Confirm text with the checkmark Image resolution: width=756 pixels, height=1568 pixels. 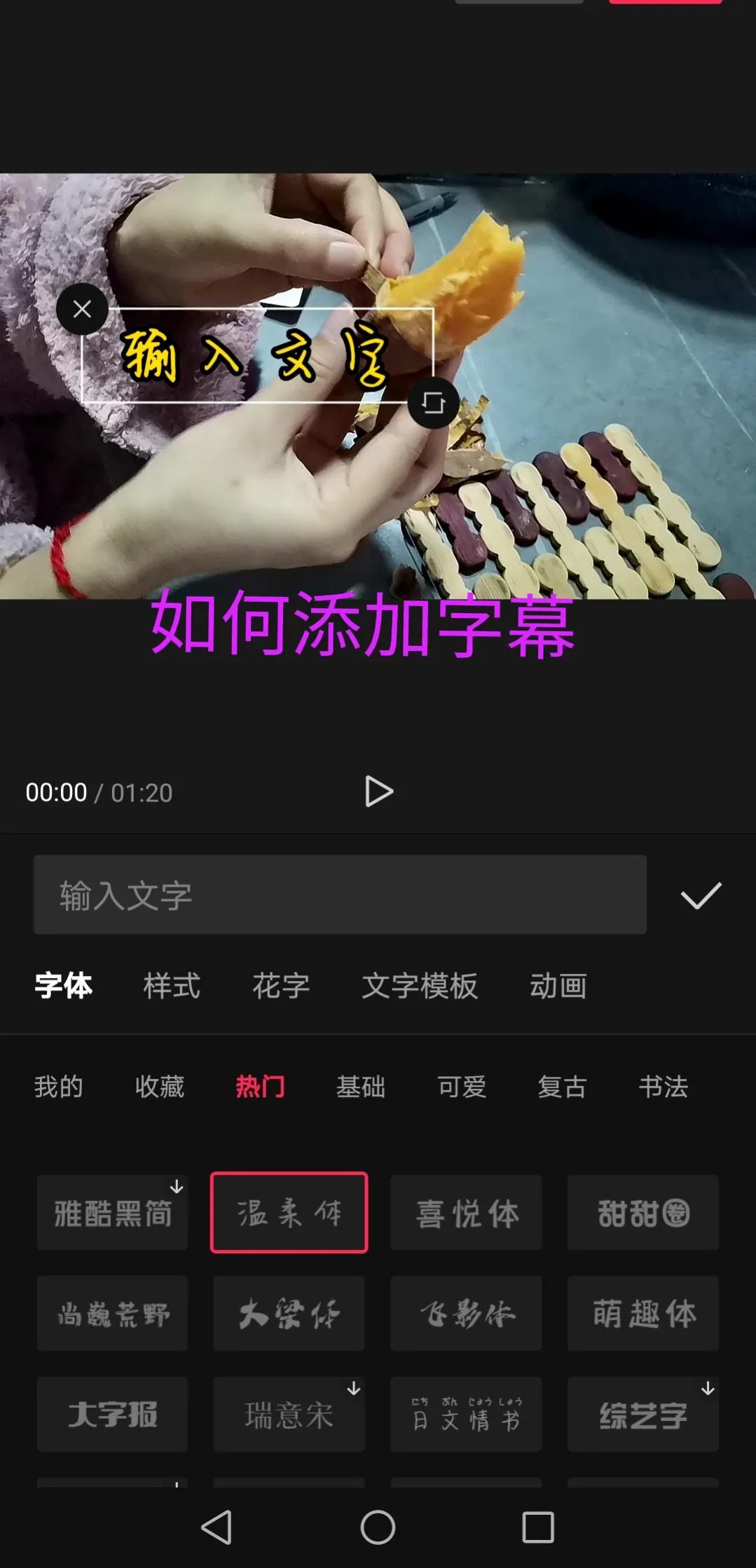[701, 895]
